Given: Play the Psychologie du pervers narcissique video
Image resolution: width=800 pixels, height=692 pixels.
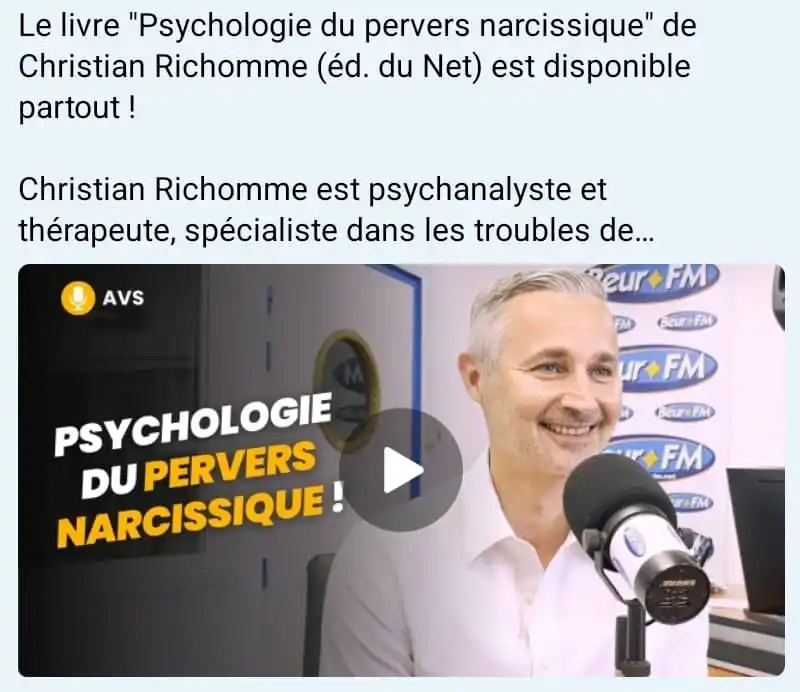Looking at the screenshot, I should [400, 470].
